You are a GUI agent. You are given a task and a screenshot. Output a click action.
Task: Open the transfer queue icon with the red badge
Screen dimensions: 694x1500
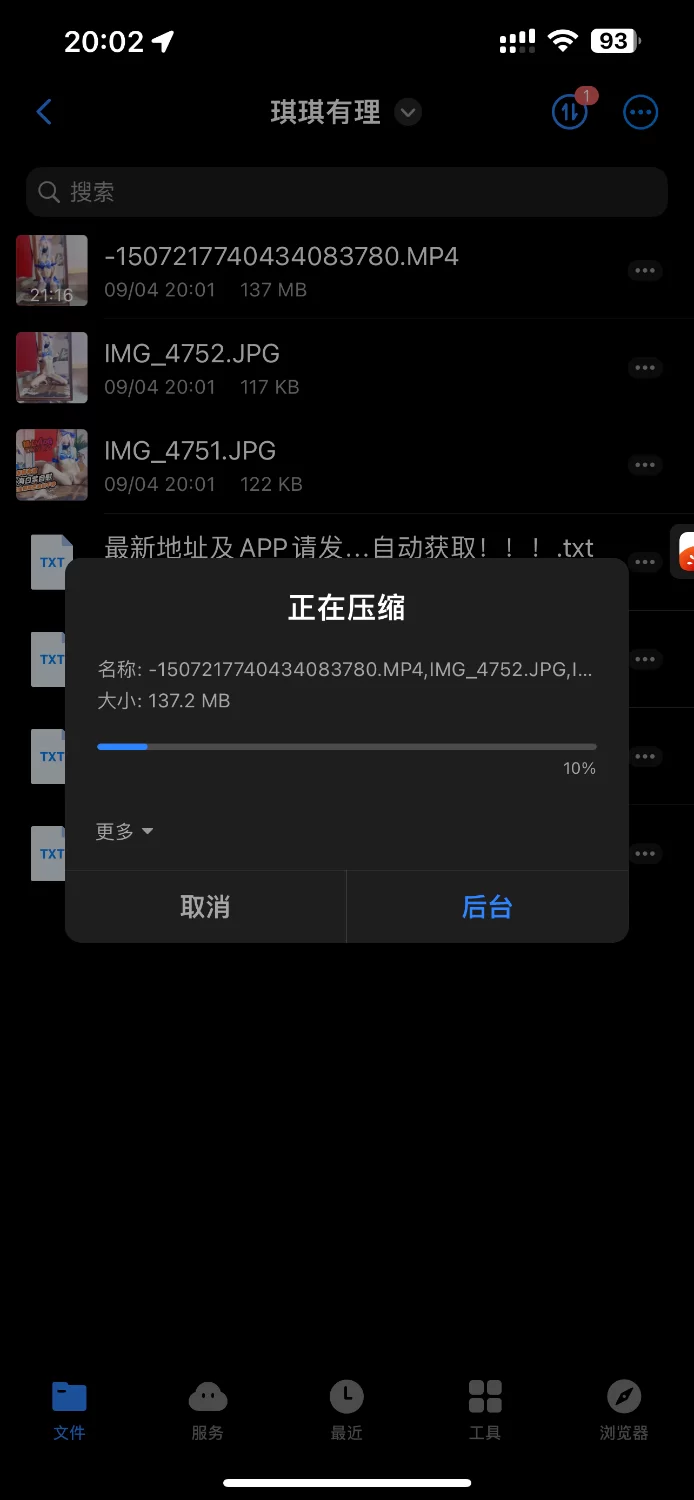pos(571,112)
